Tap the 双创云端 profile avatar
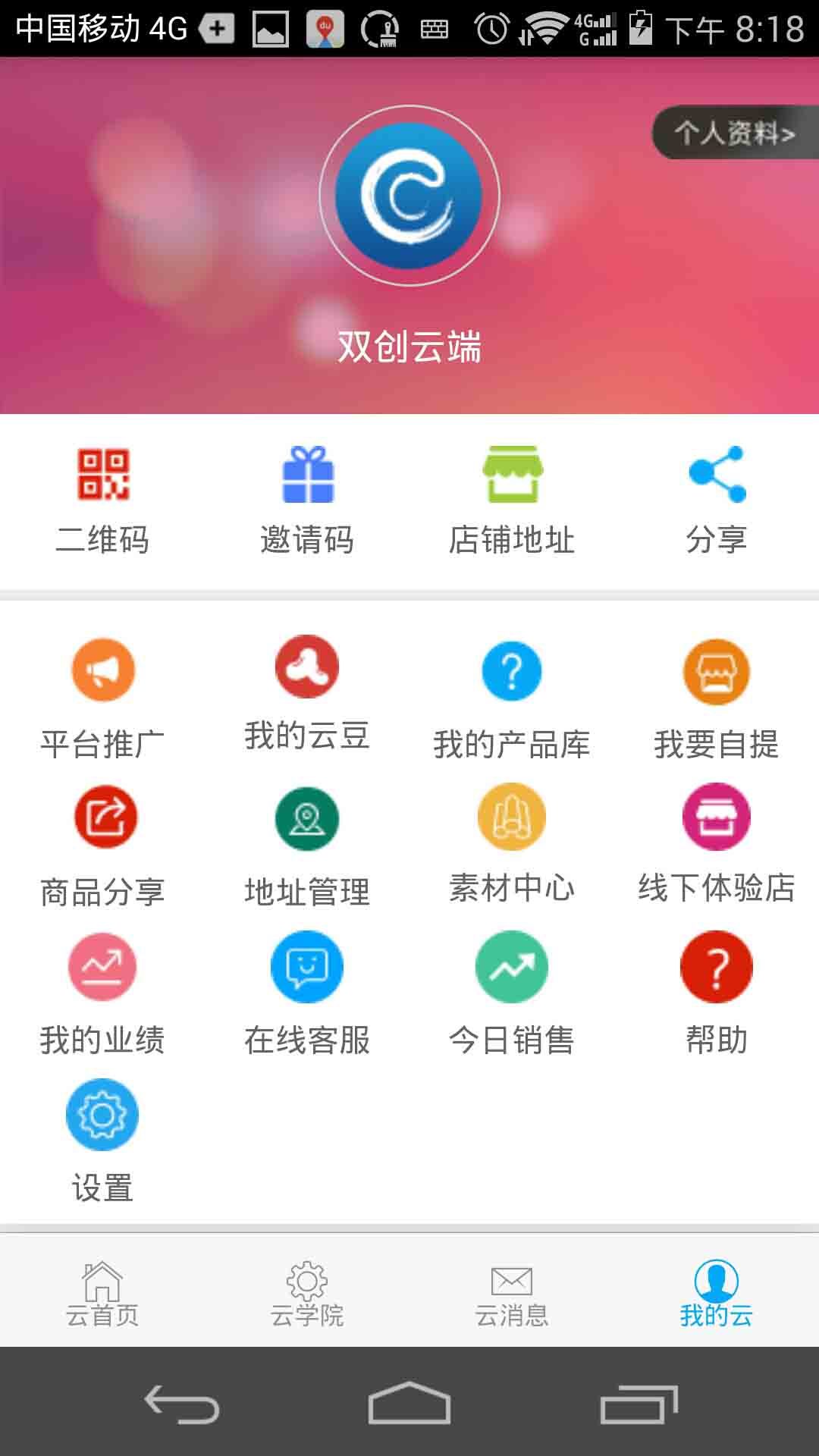Screen dimensions: 819x1456 [x=409, y=196]
